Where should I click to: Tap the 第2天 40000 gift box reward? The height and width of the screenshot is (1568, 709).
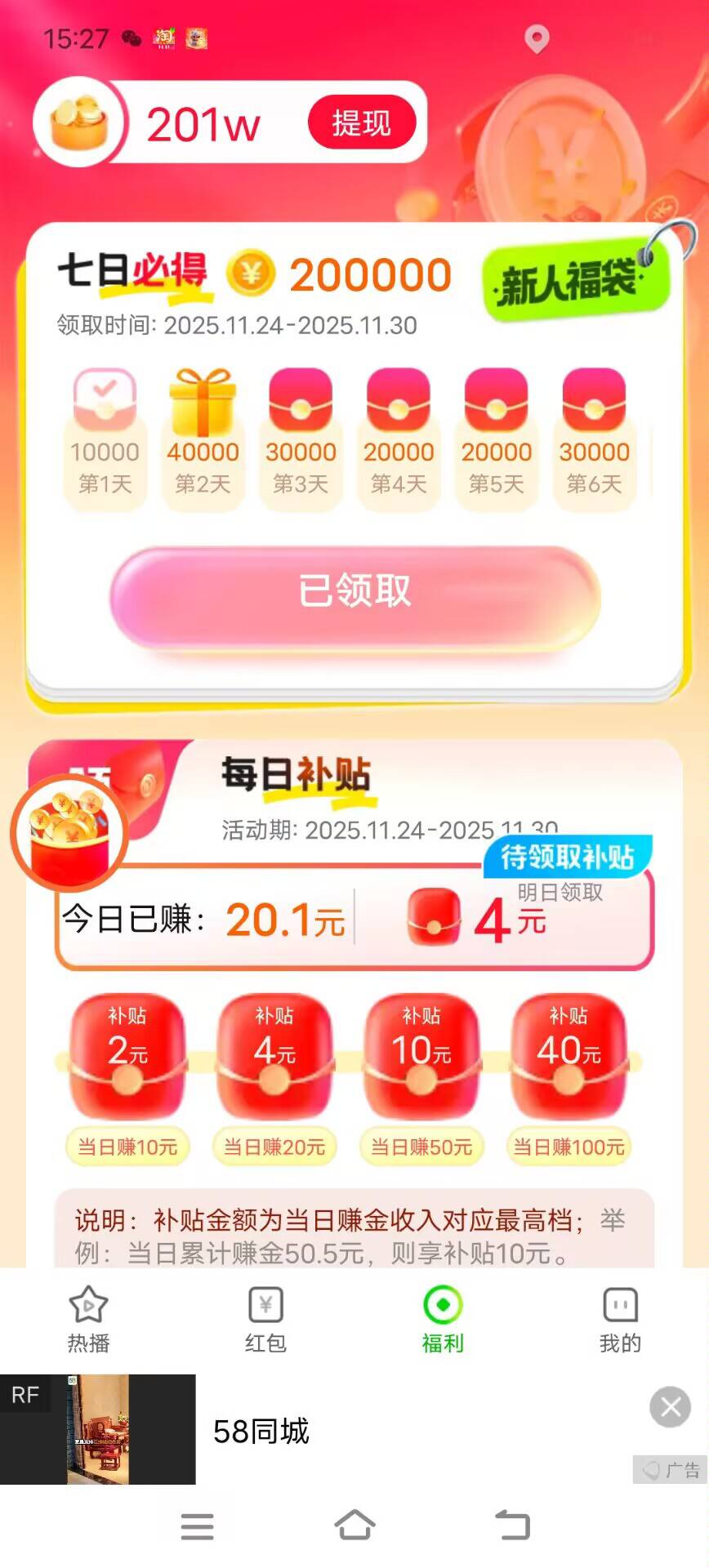coord(203,433)
